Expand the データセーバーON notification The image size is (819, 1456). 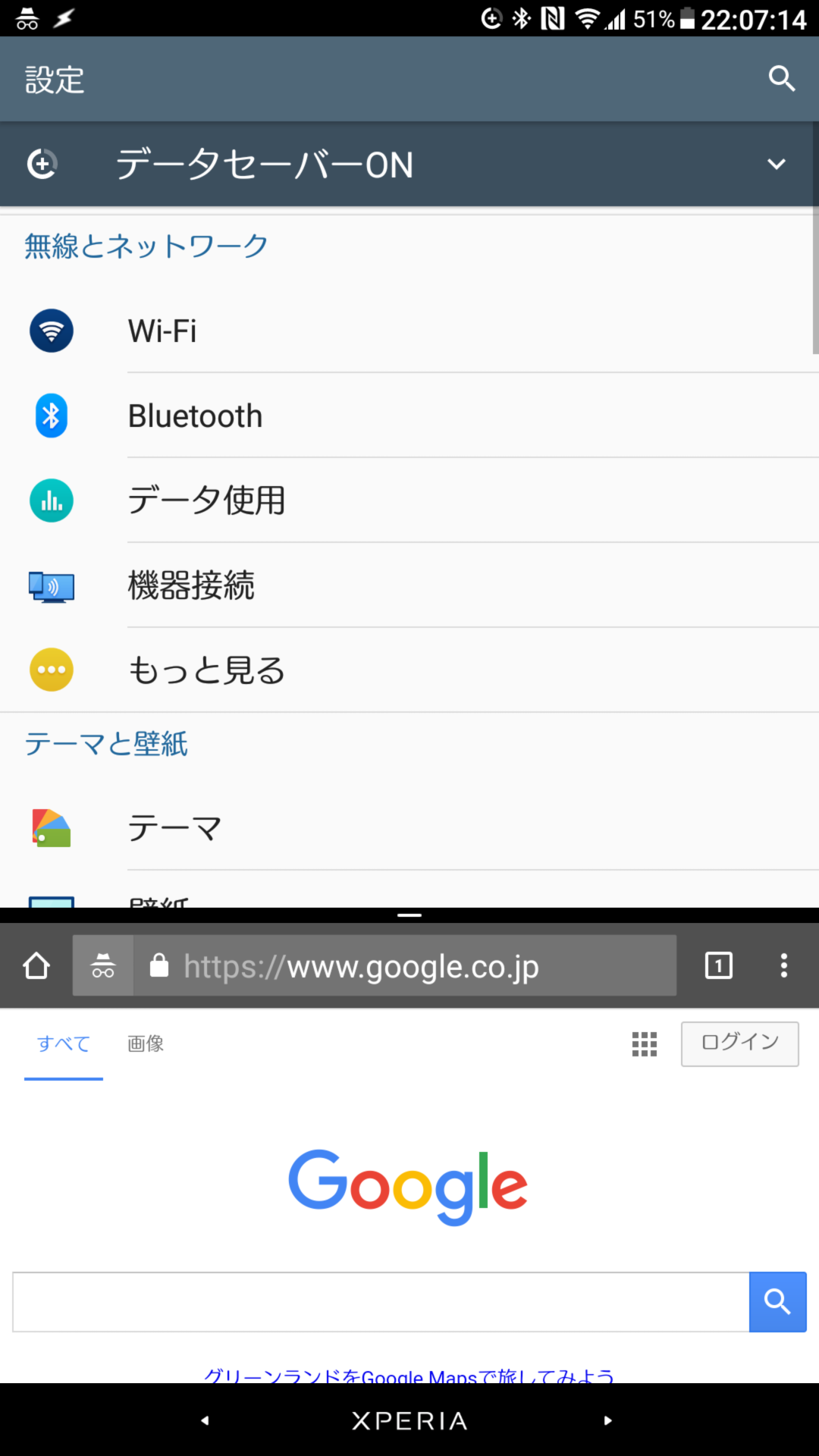[x=777, y=164]
